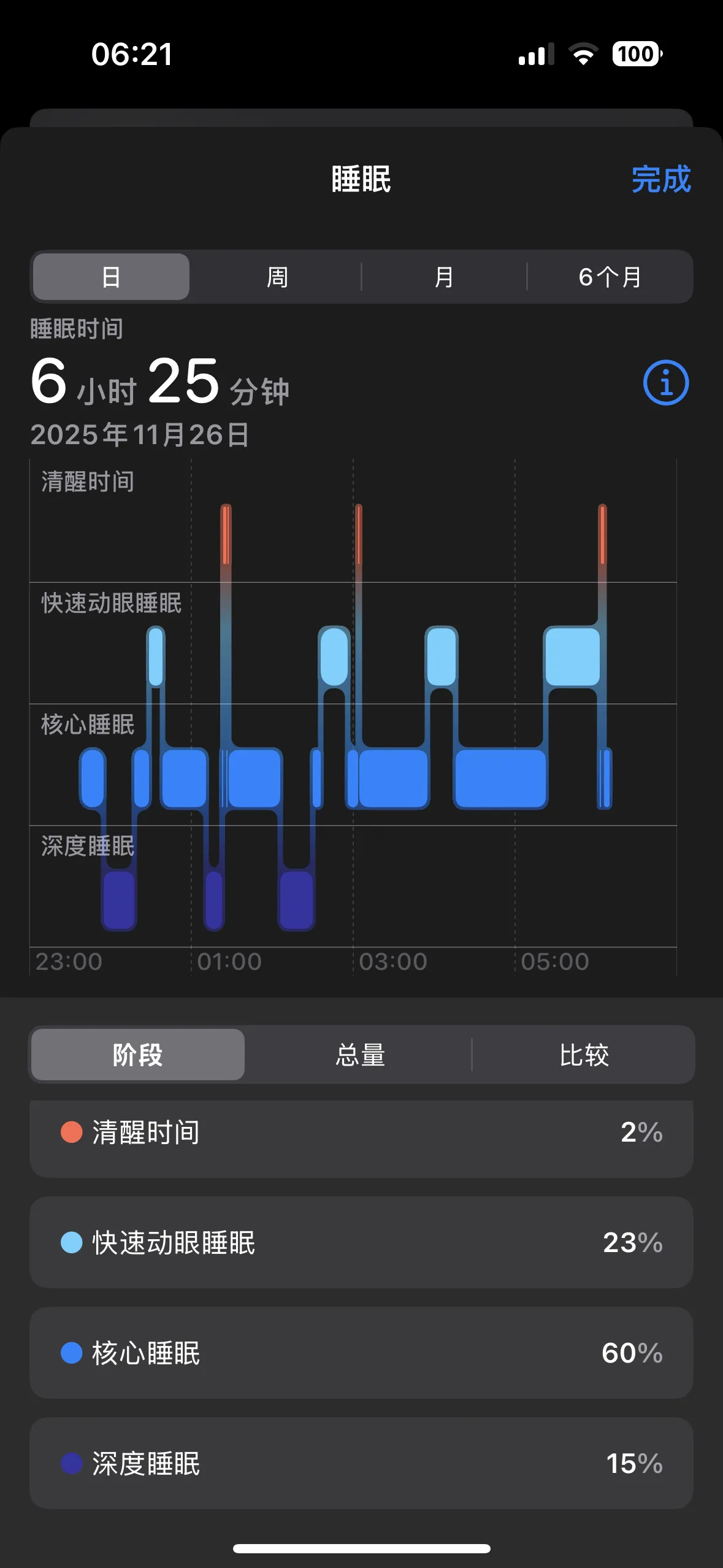Open the sleep info icon
This screenshot has width=723, height=1568.
click(665, 383)
